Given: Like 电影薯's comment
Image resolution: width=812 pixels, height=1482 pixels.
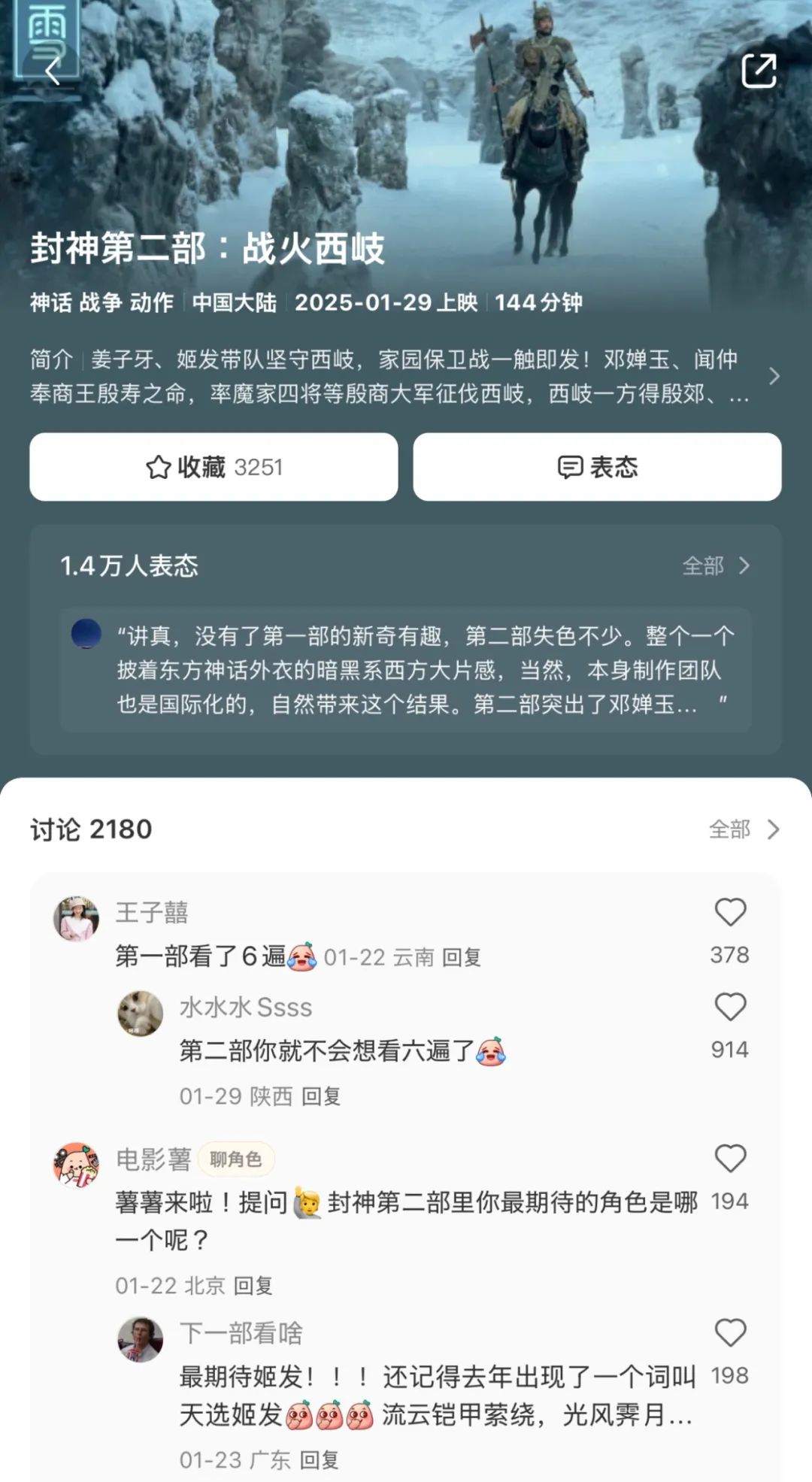Looking at the screenshot, I should coord(729,1159).
